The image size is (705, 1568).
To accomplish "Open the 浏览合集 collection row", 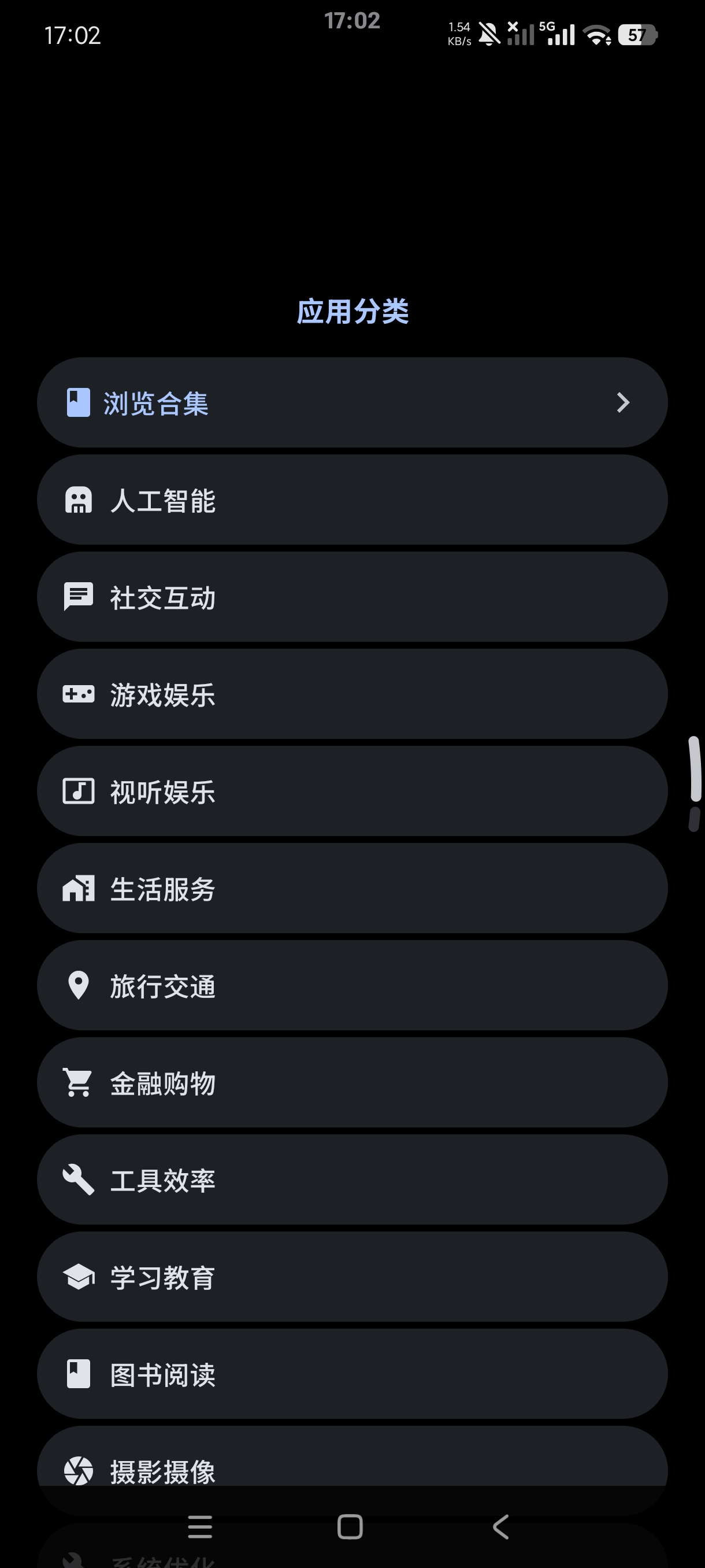I will point(352,402).
